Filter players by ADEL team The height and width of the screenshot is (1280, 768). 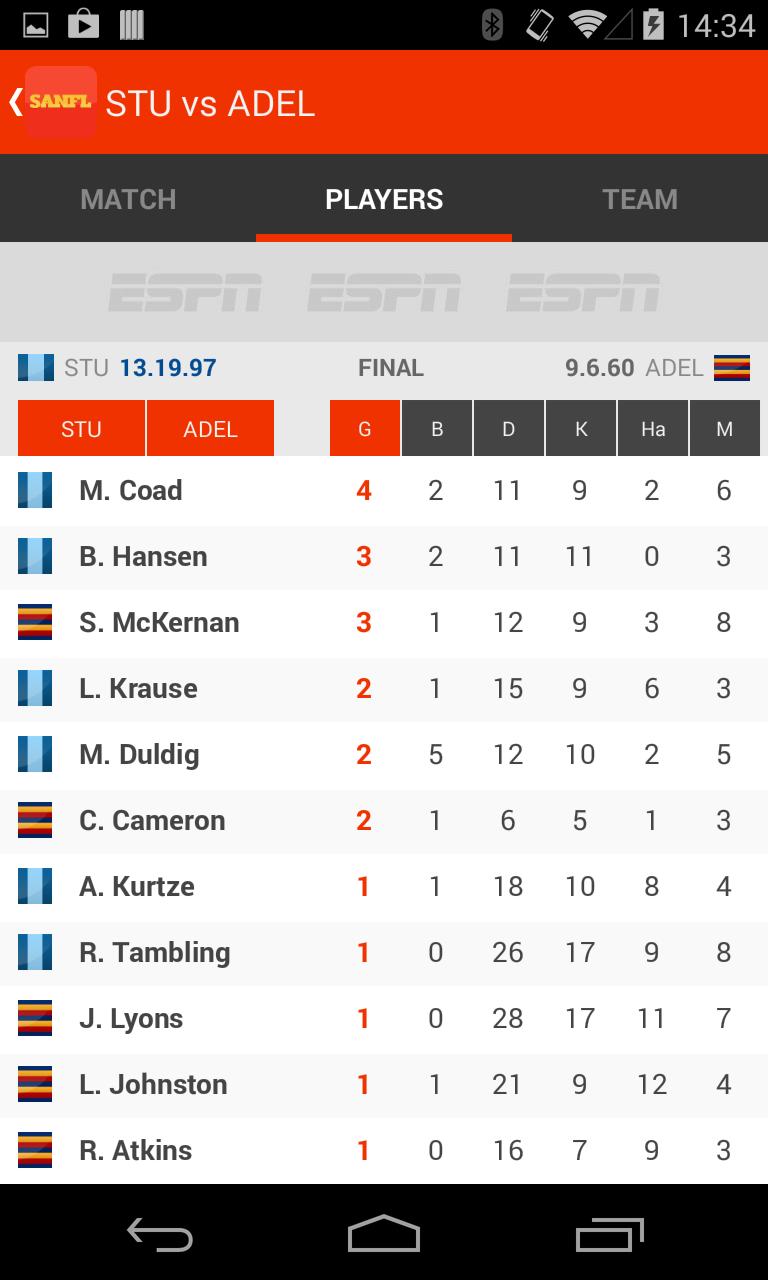[210, 429]
